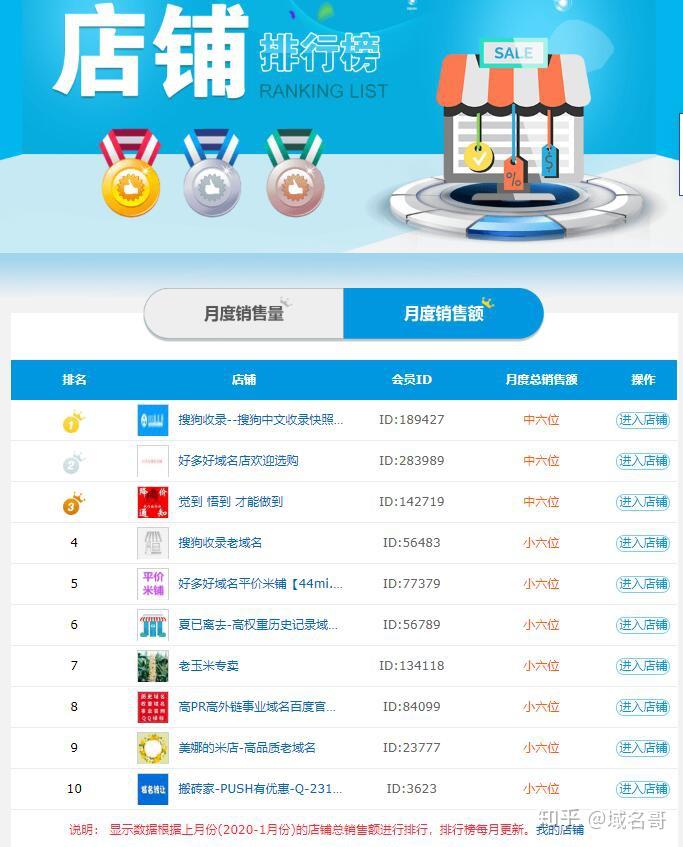Viewport: 683px width, 847px height.
Task: Tap 进入店铺 for 搬砖家-PUSH有优惠
Action: (643, 789)
